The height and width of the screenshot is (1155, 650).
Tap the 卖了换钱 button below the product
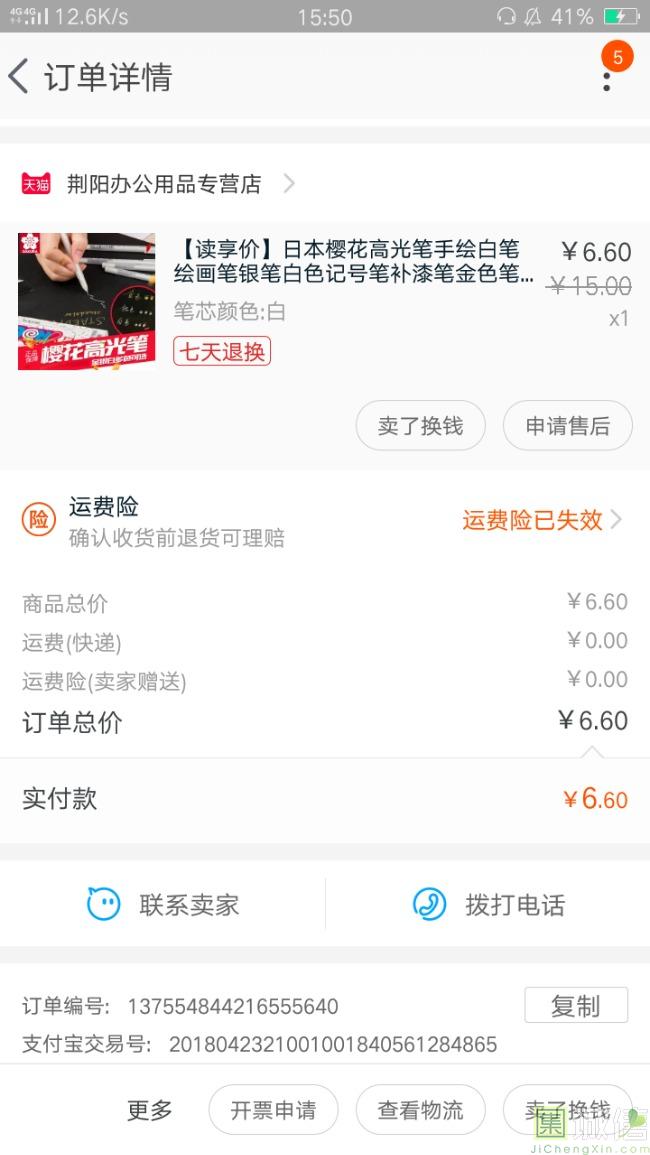420,426
